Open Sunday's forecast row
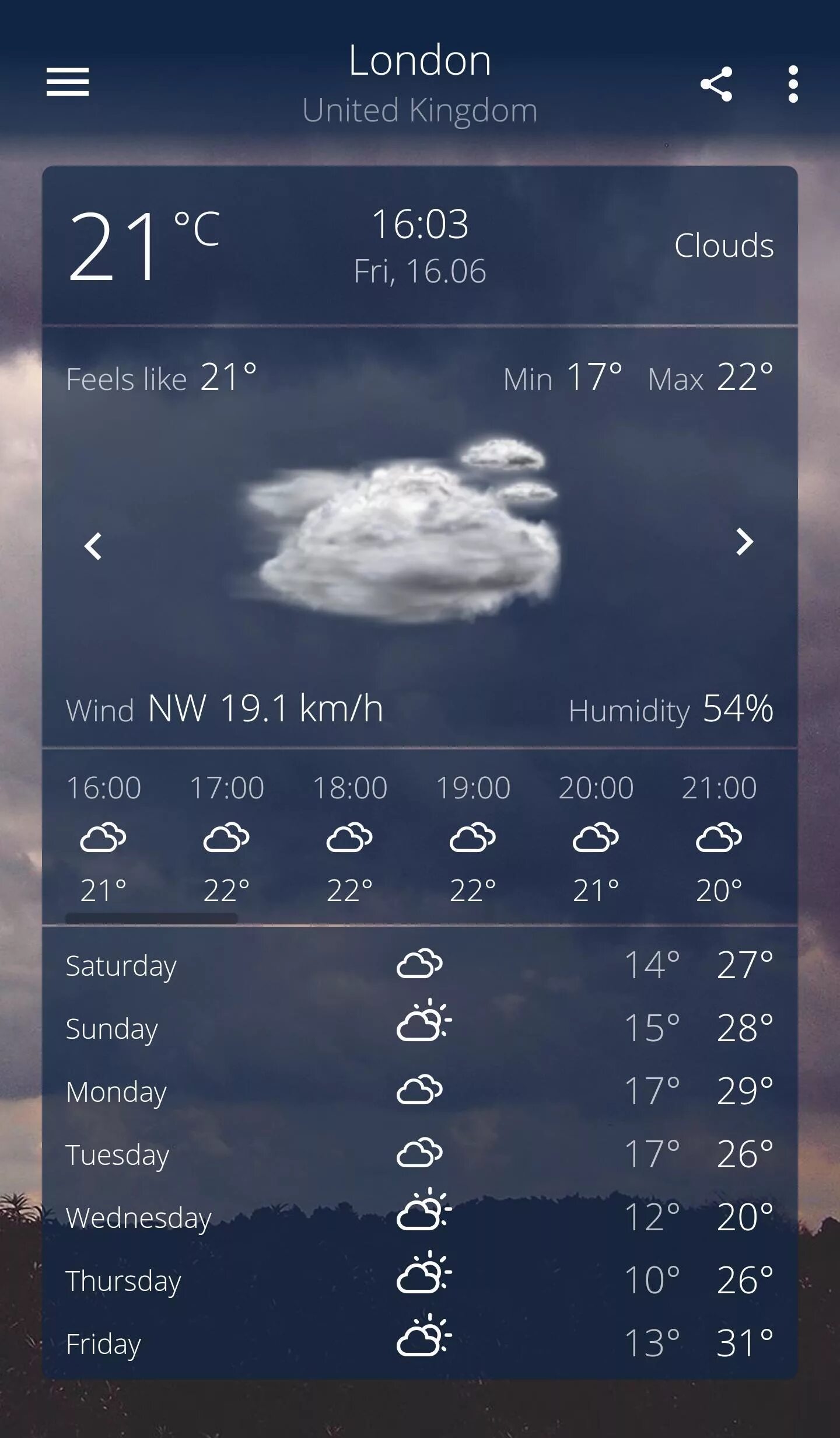The image size is (840, 1438). coord(420,1028)
